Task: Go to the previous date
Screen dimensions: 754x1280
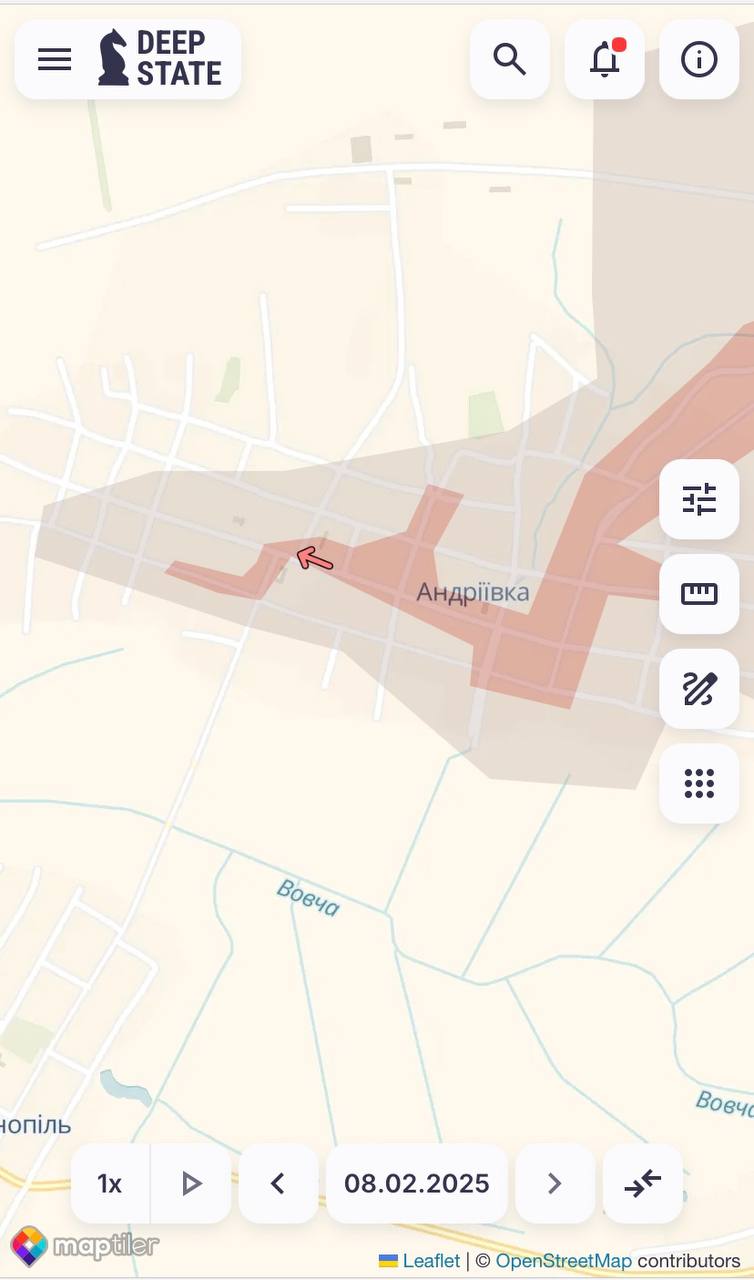Action: (278, 1184)
